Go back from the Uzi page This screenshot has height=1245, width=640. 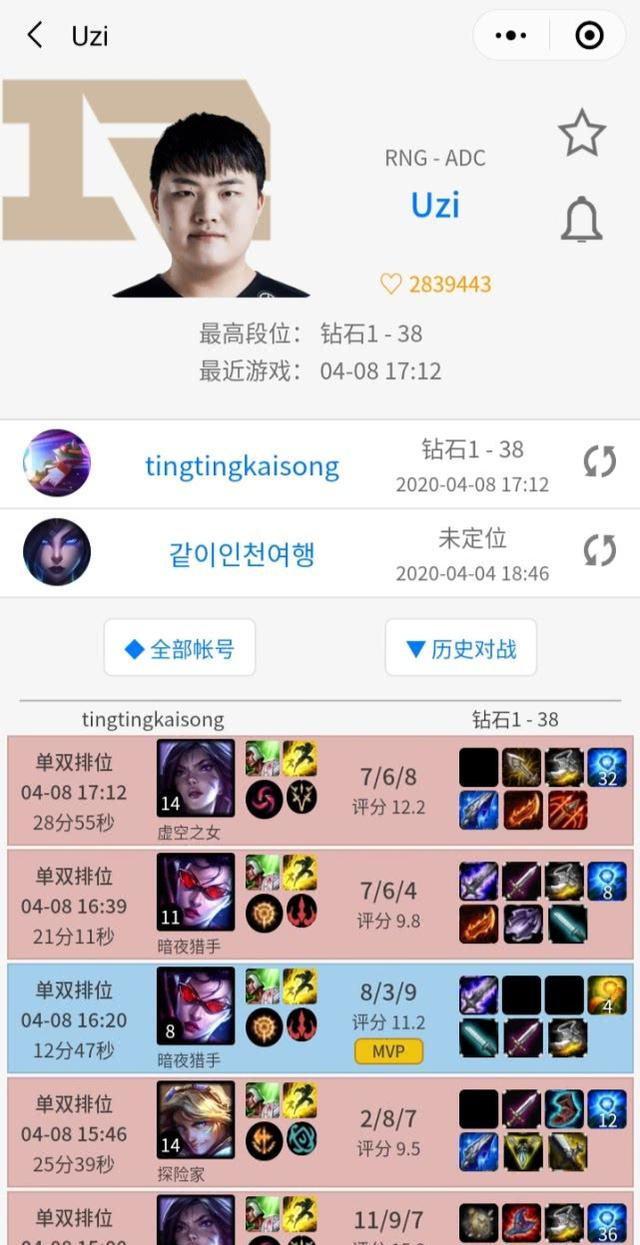34,36
